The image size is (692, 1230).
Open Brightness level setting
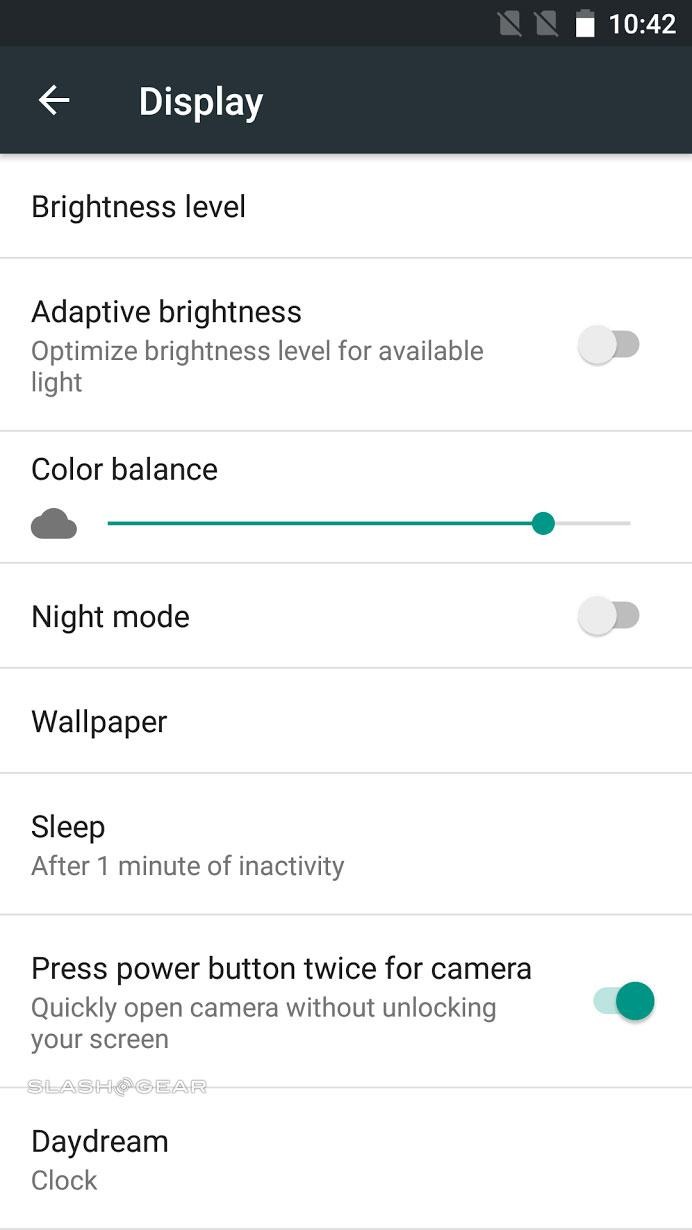pyautogui.click(x=346, y=206)
